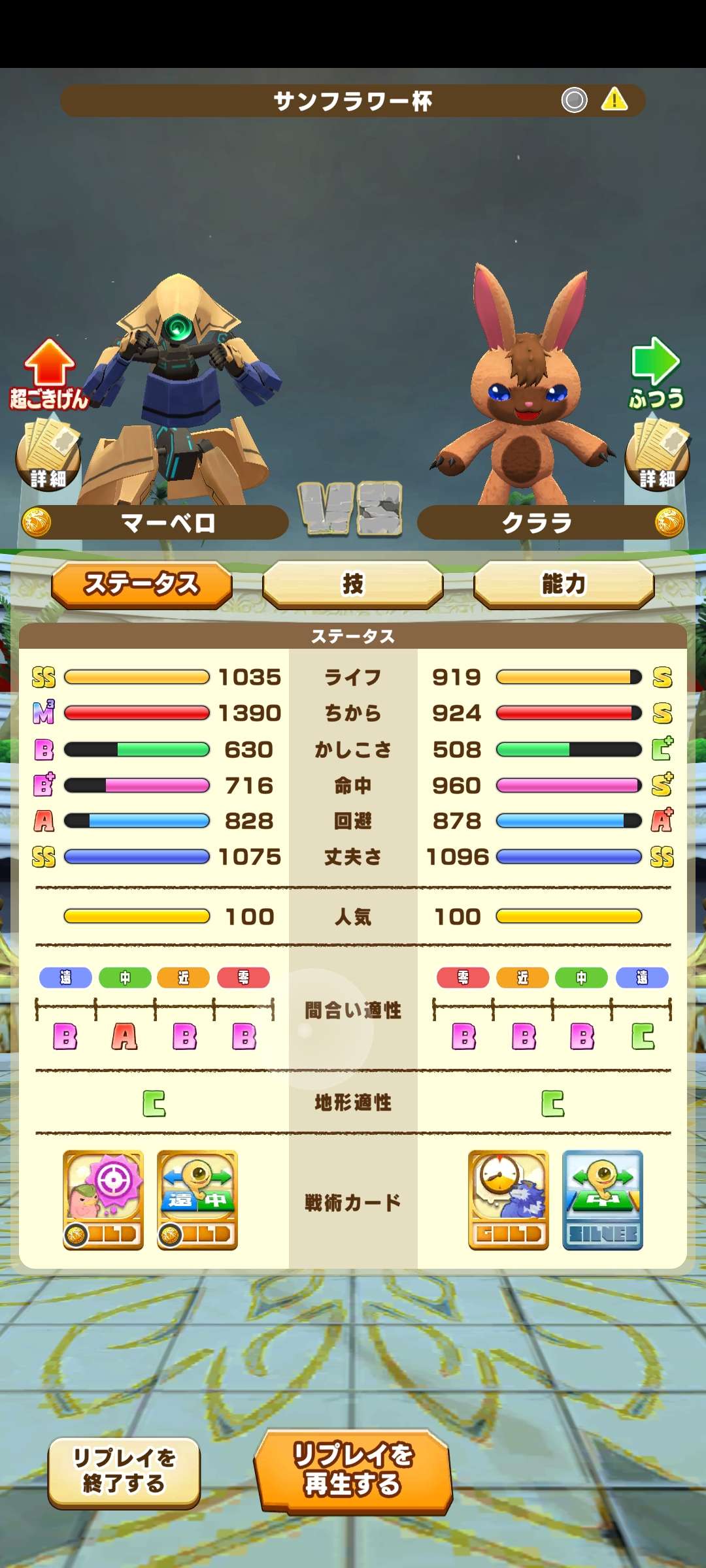Tap the gray circle icon in header

coord(575,101)
